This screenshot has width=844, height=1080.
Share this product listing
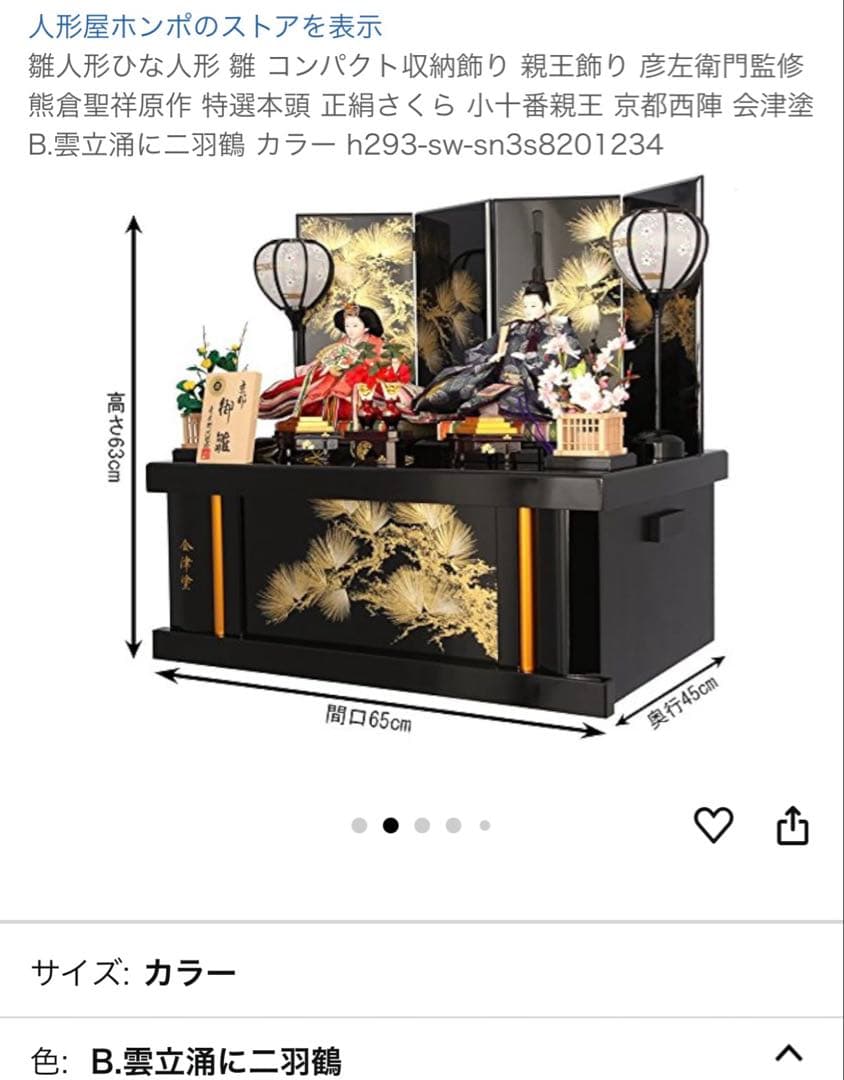coord(792,825)
